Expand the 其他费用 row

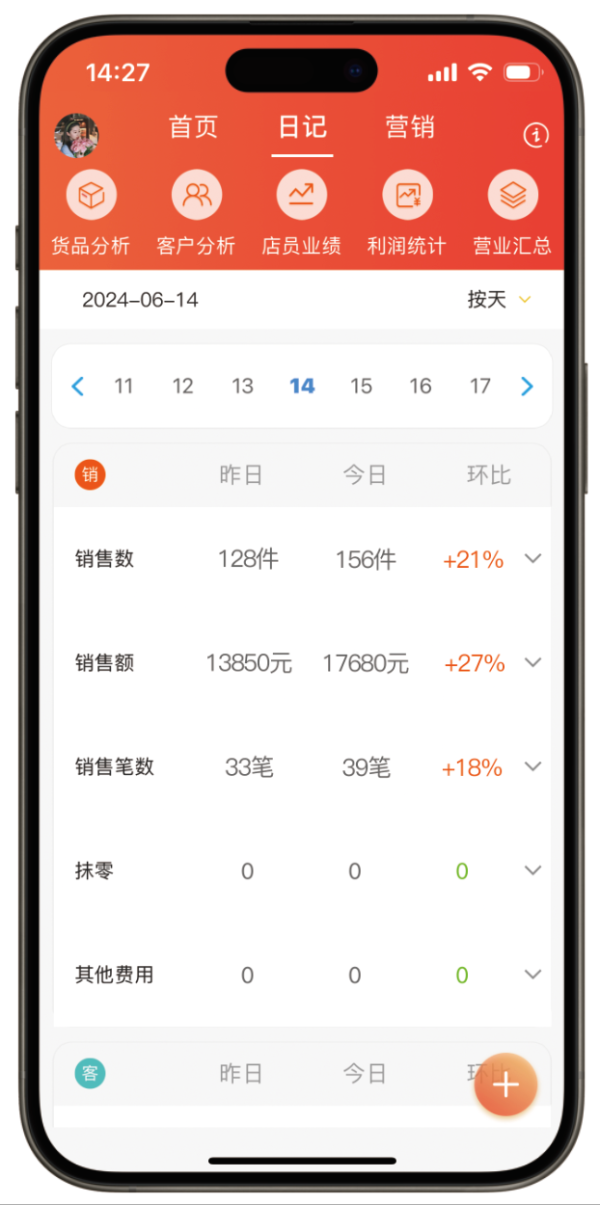(533, 974)
